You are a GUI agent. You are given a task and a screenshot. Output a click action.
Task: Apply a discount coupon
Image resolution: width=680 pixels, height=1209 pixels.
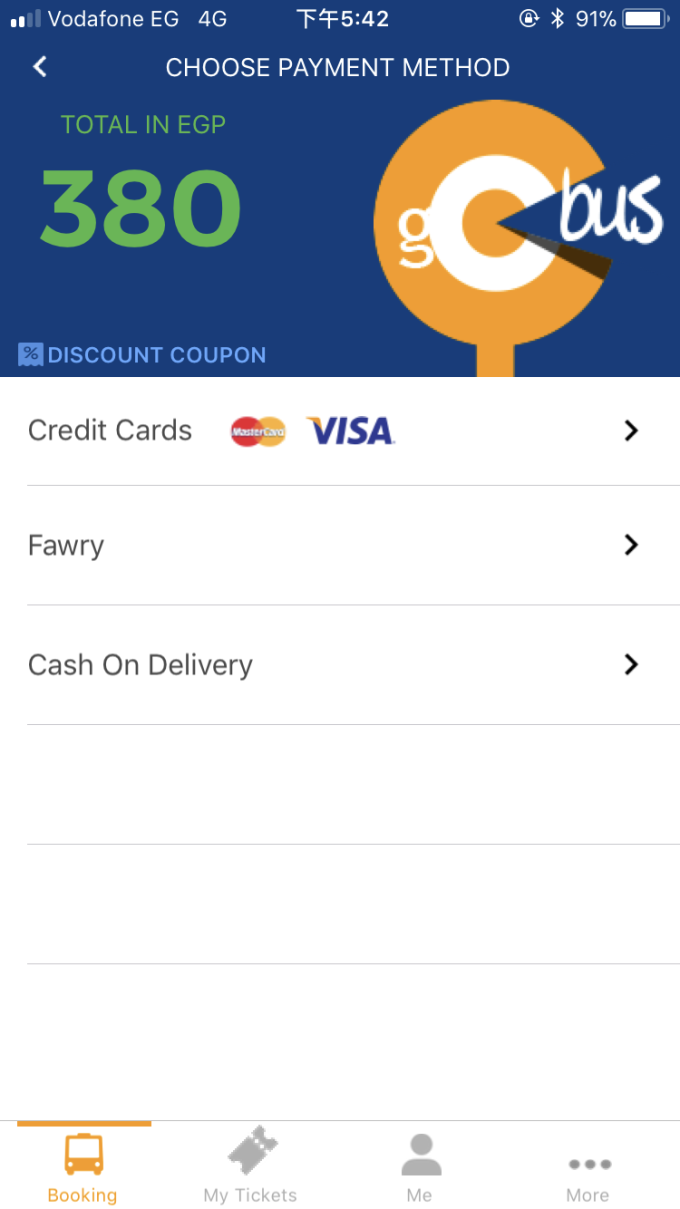143,355
